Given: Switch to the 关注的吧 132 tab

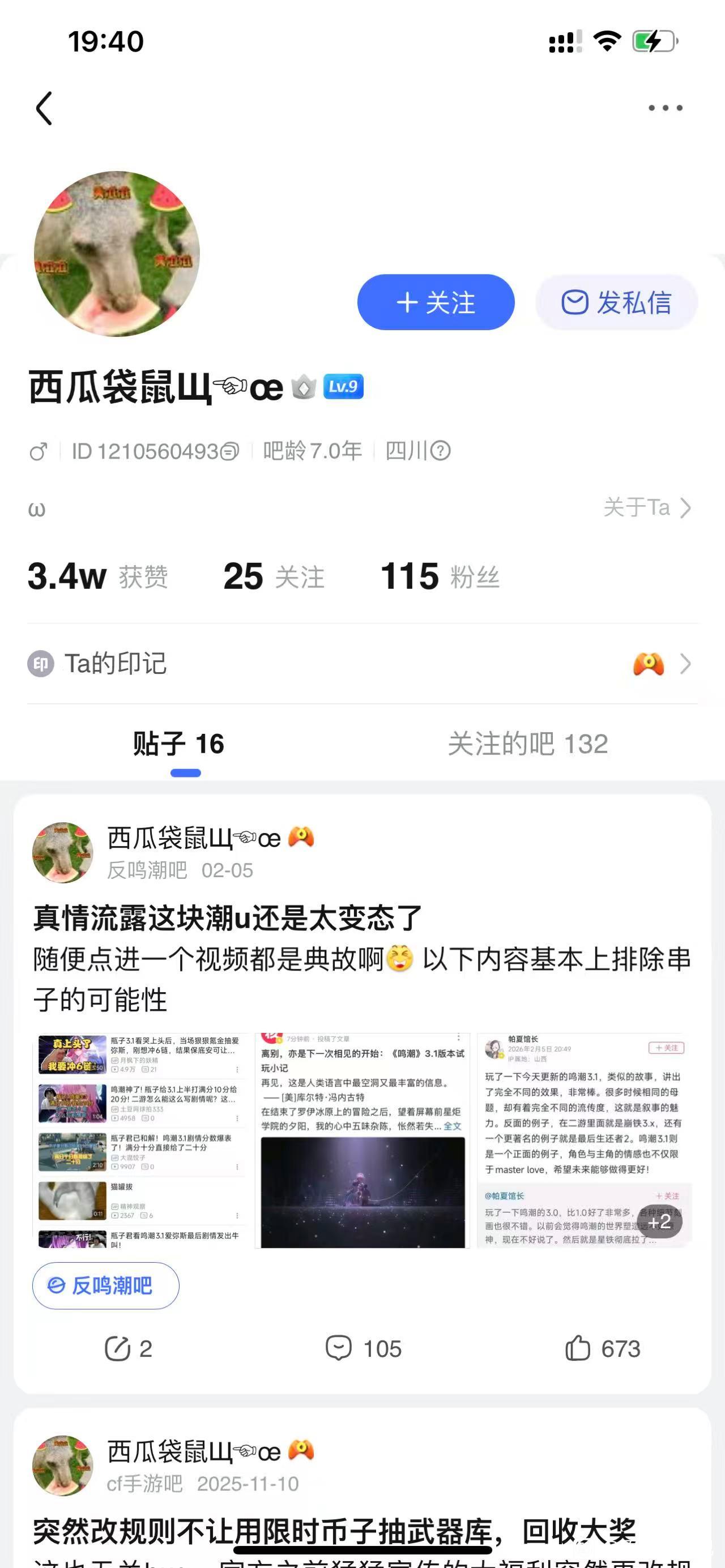Looking at the screenshot, I should 528,744.
